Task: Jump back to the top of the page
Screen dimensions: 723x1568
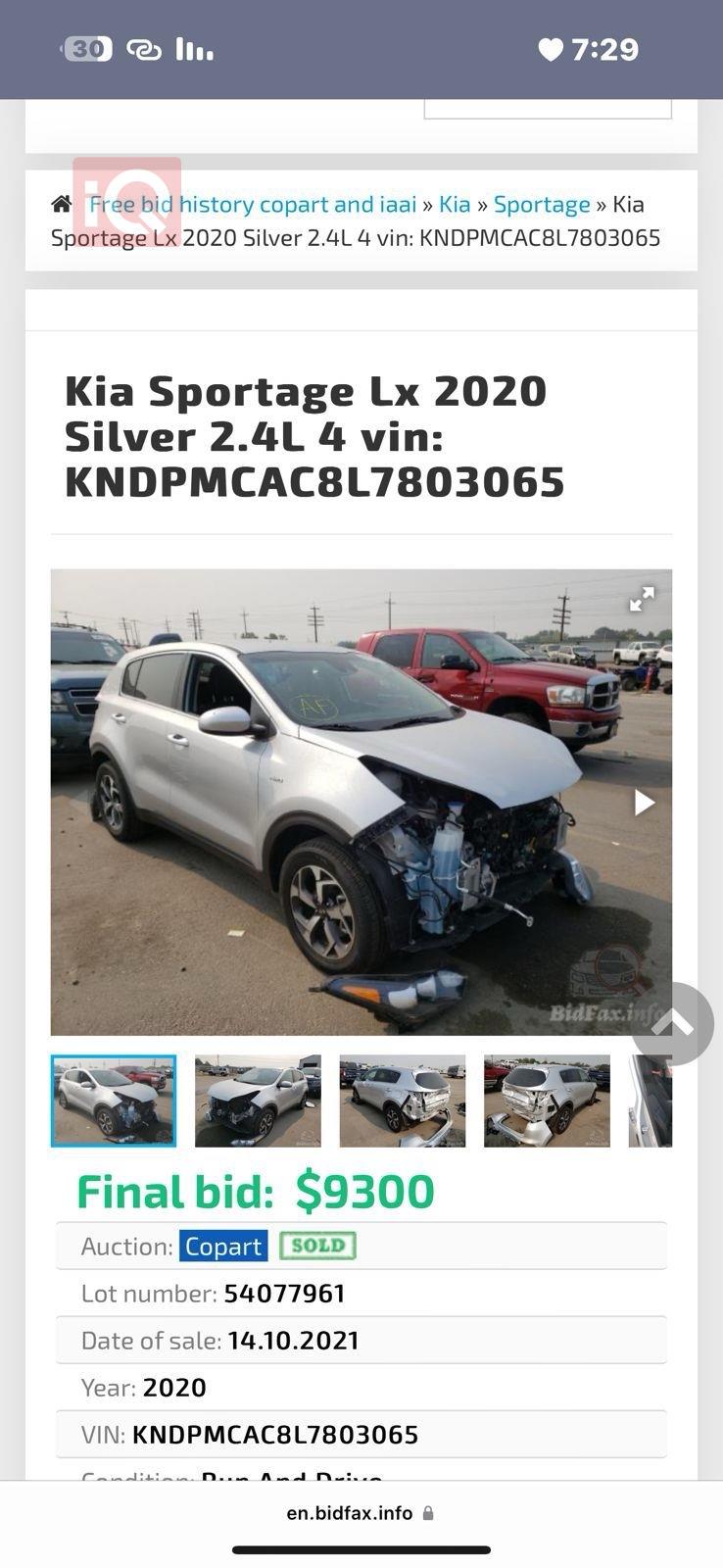Action: 673,1024
